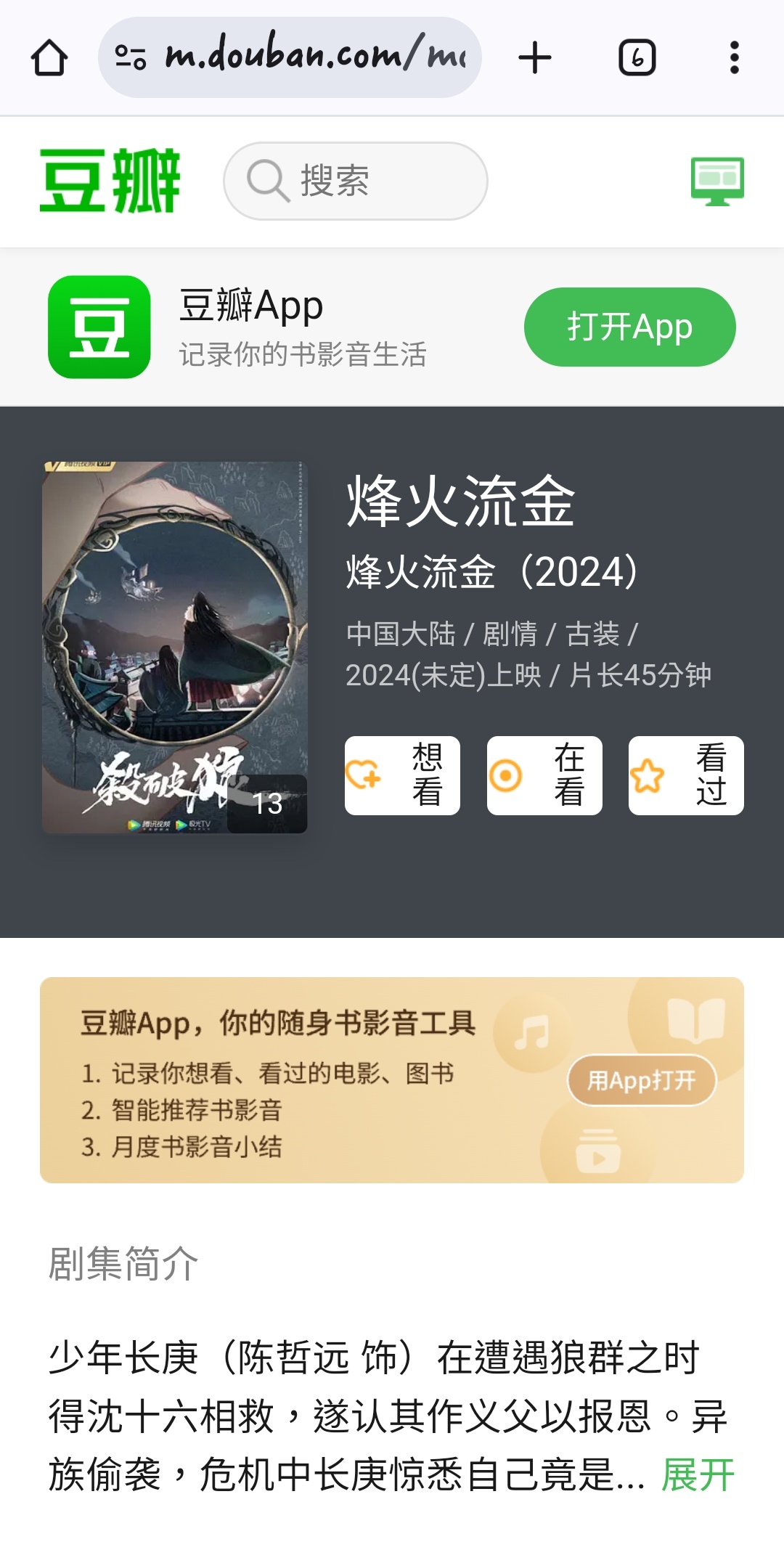
Task: Tap the m.douban.com address bar
Action: [290, 57]
